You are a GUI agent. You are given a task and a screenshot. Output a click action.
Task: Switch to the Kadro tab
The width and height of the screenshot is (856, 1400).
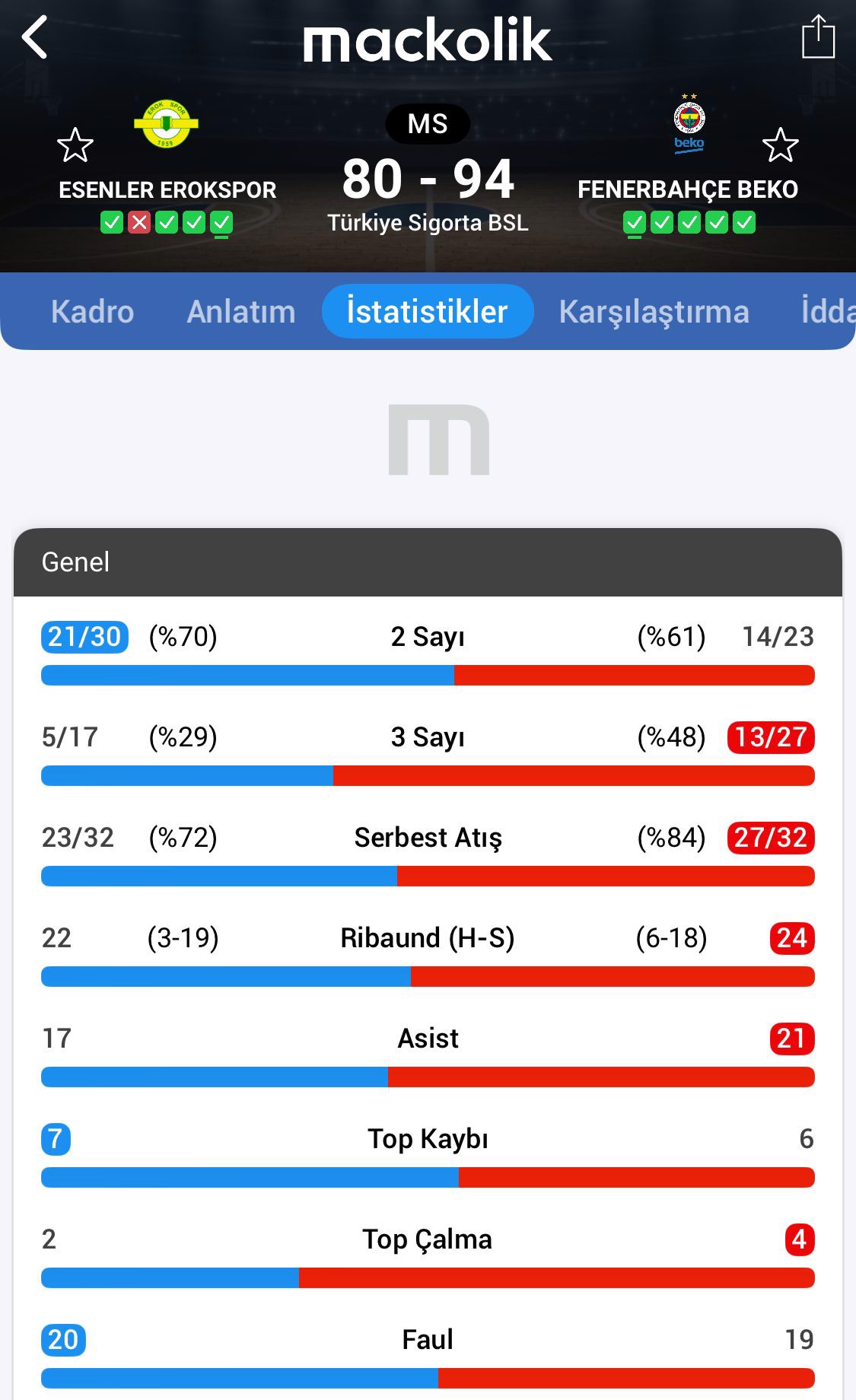92,312
